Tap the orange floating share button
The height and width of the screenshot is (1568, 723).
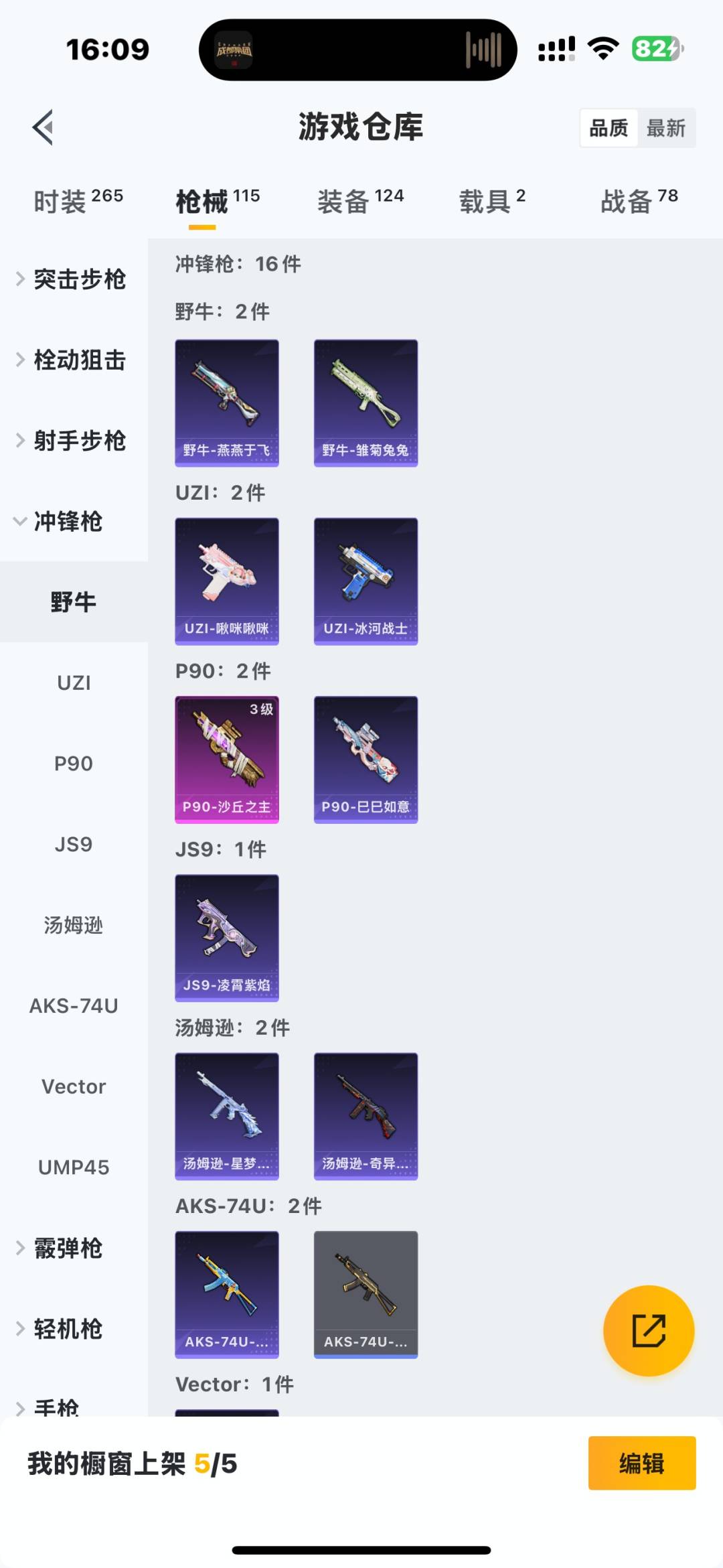(x=648, y=1330)
